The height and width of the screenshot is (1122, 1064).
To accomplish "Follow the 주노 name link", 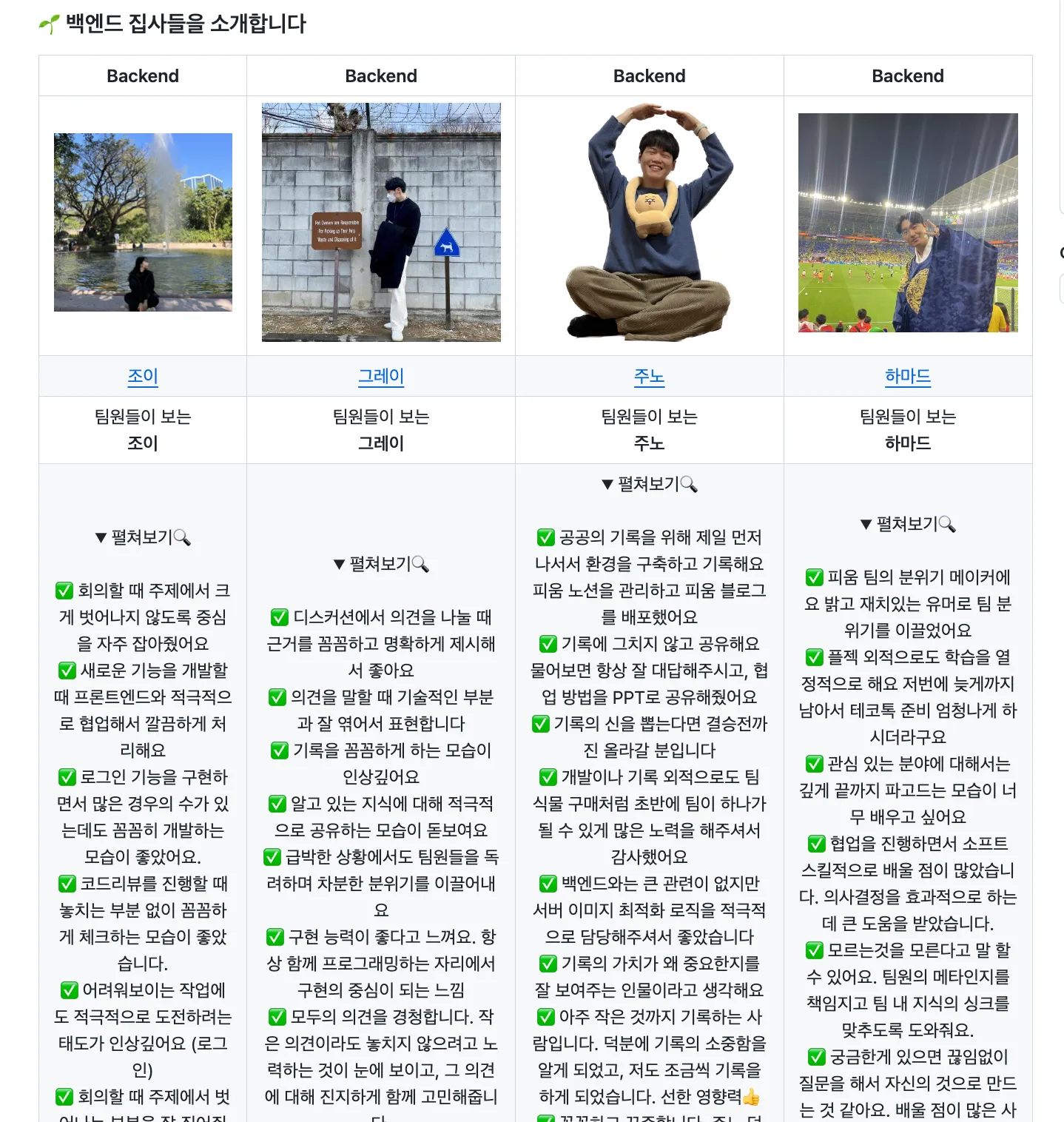I will point(649,376).
